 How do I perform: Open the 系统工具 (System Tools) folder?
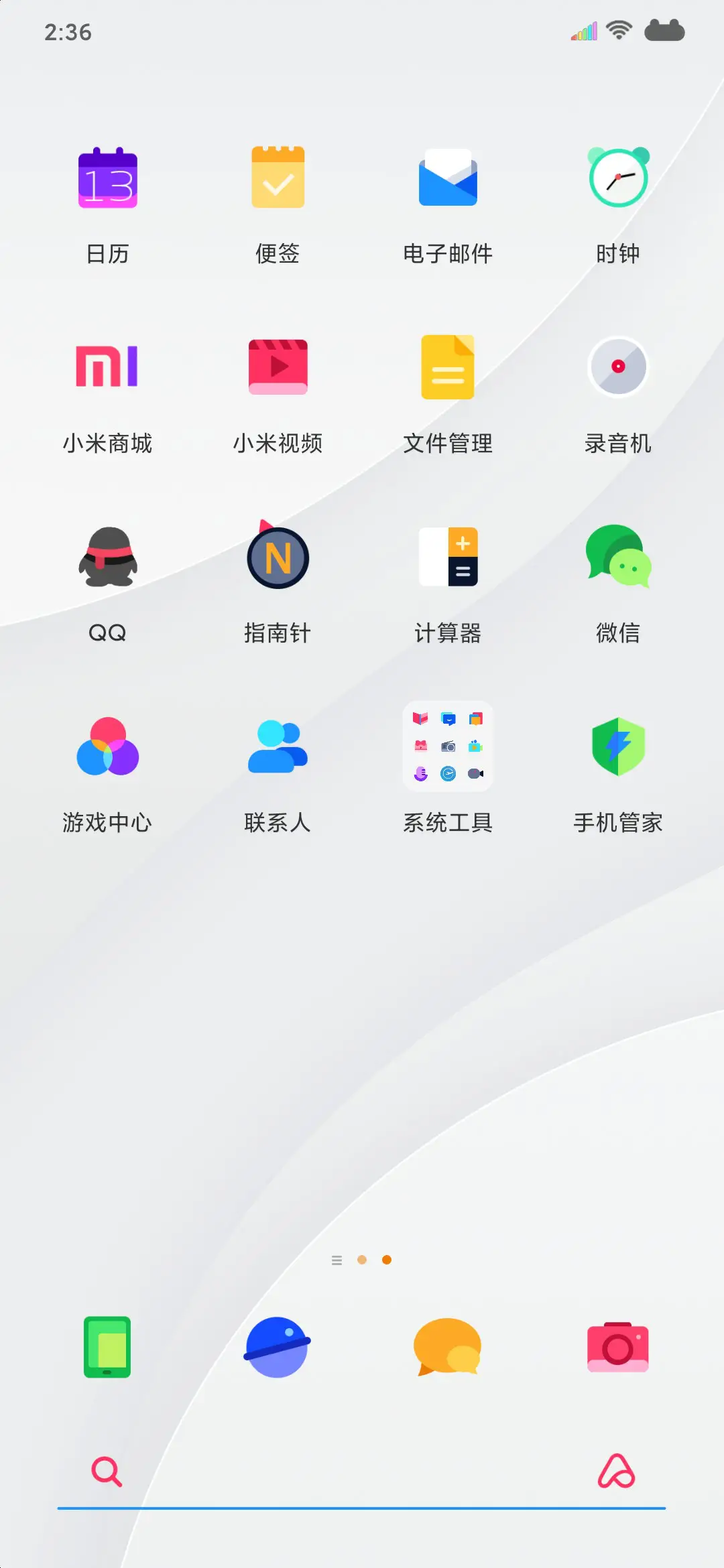(x=448, y=746)
